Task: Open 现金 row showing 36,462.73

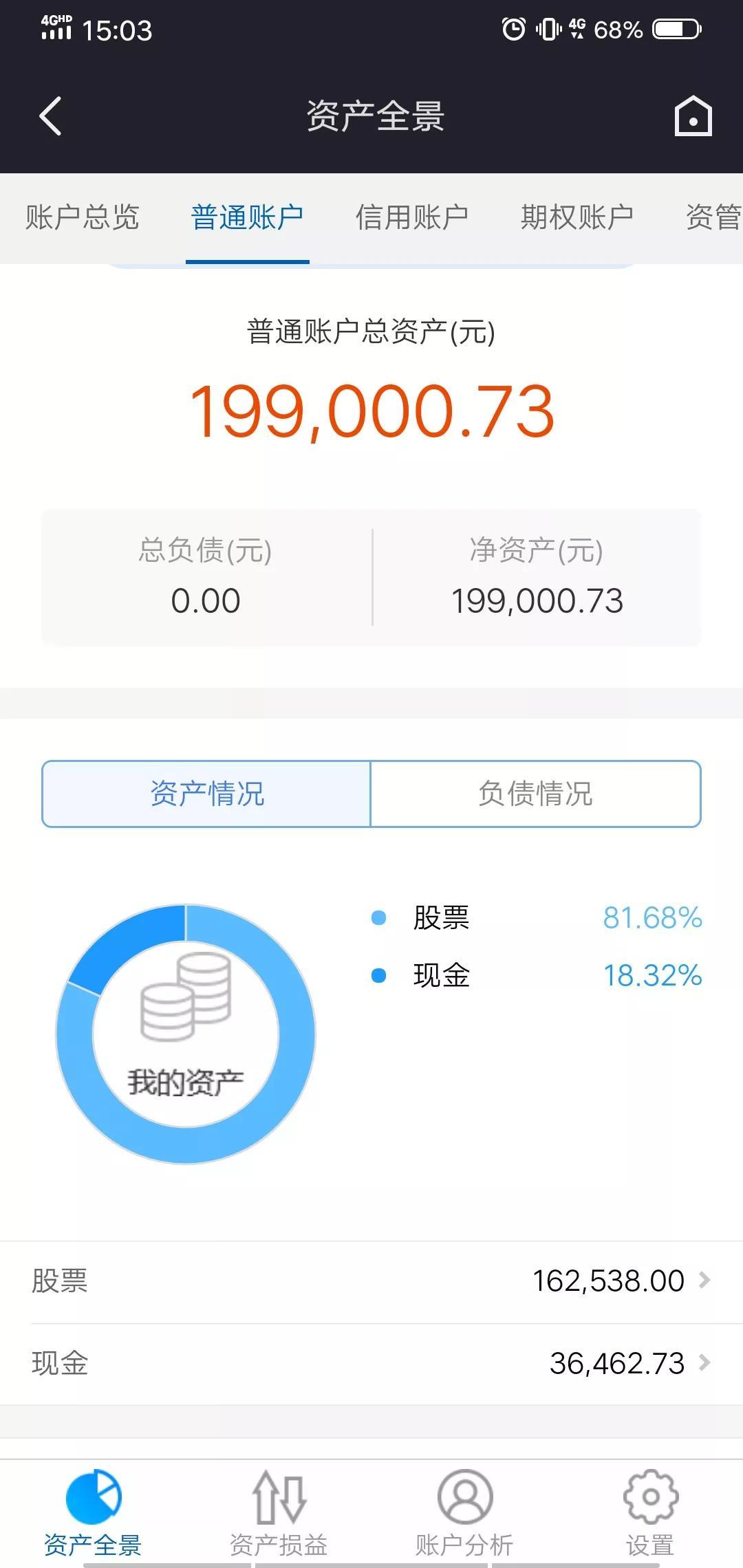Action: pos(371,1364)
